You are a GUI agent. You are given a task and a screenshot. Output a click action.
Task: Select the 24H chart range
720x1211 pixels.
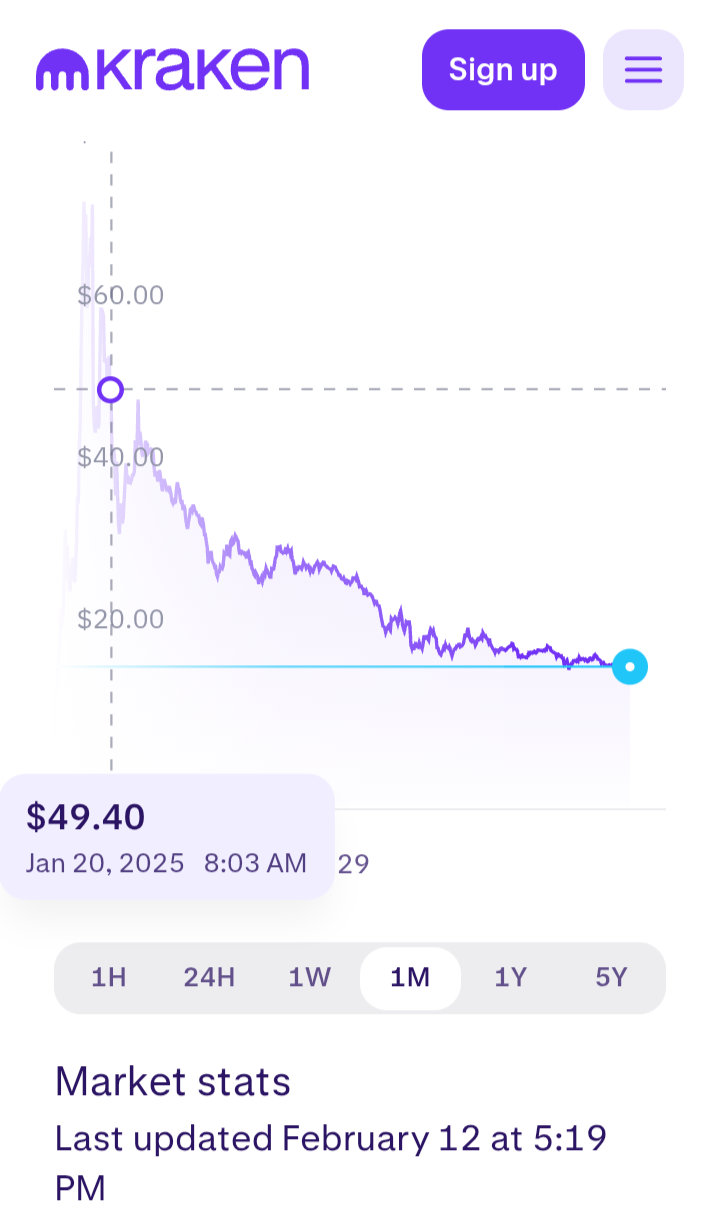(209, 977)
